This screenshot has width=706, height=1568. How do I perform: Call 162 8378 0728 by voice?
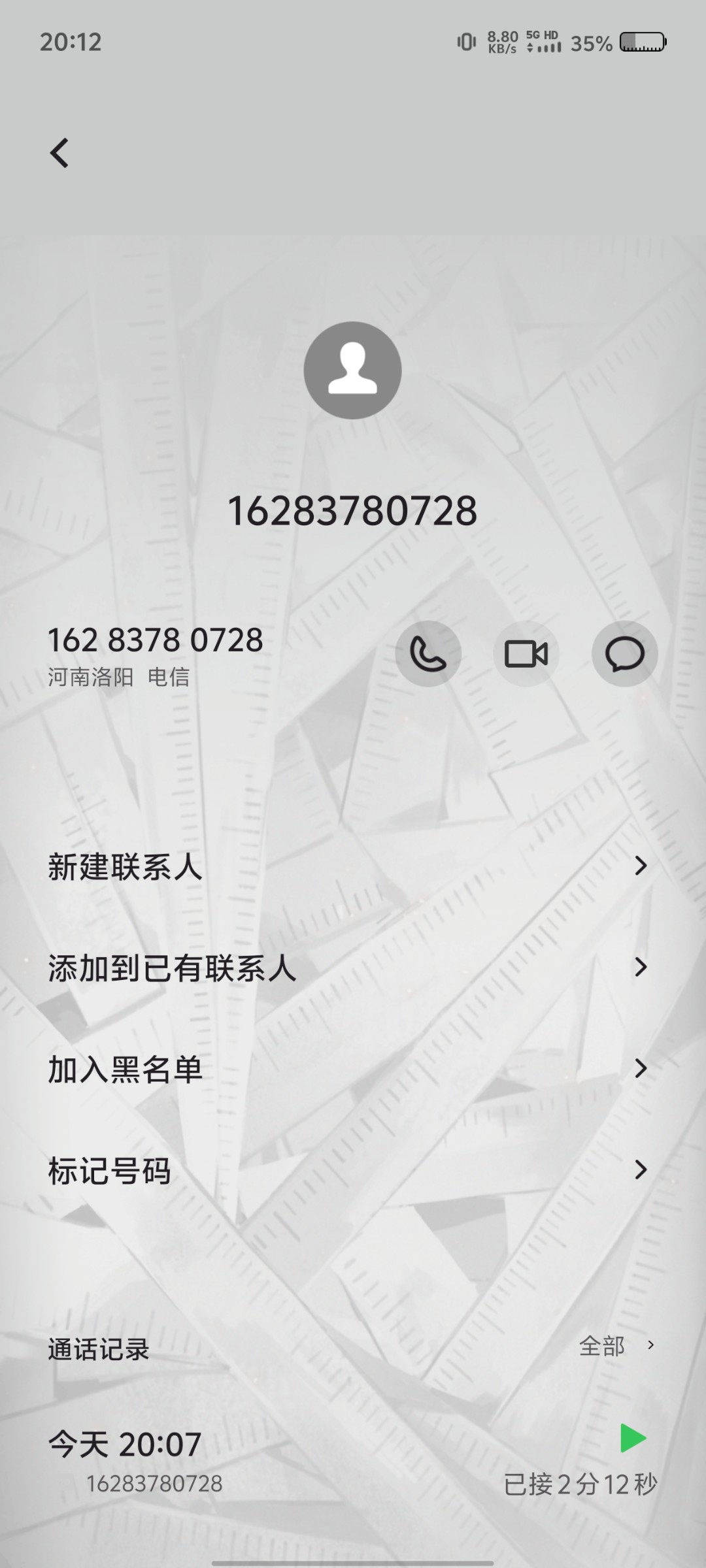(x=428, y=653)
